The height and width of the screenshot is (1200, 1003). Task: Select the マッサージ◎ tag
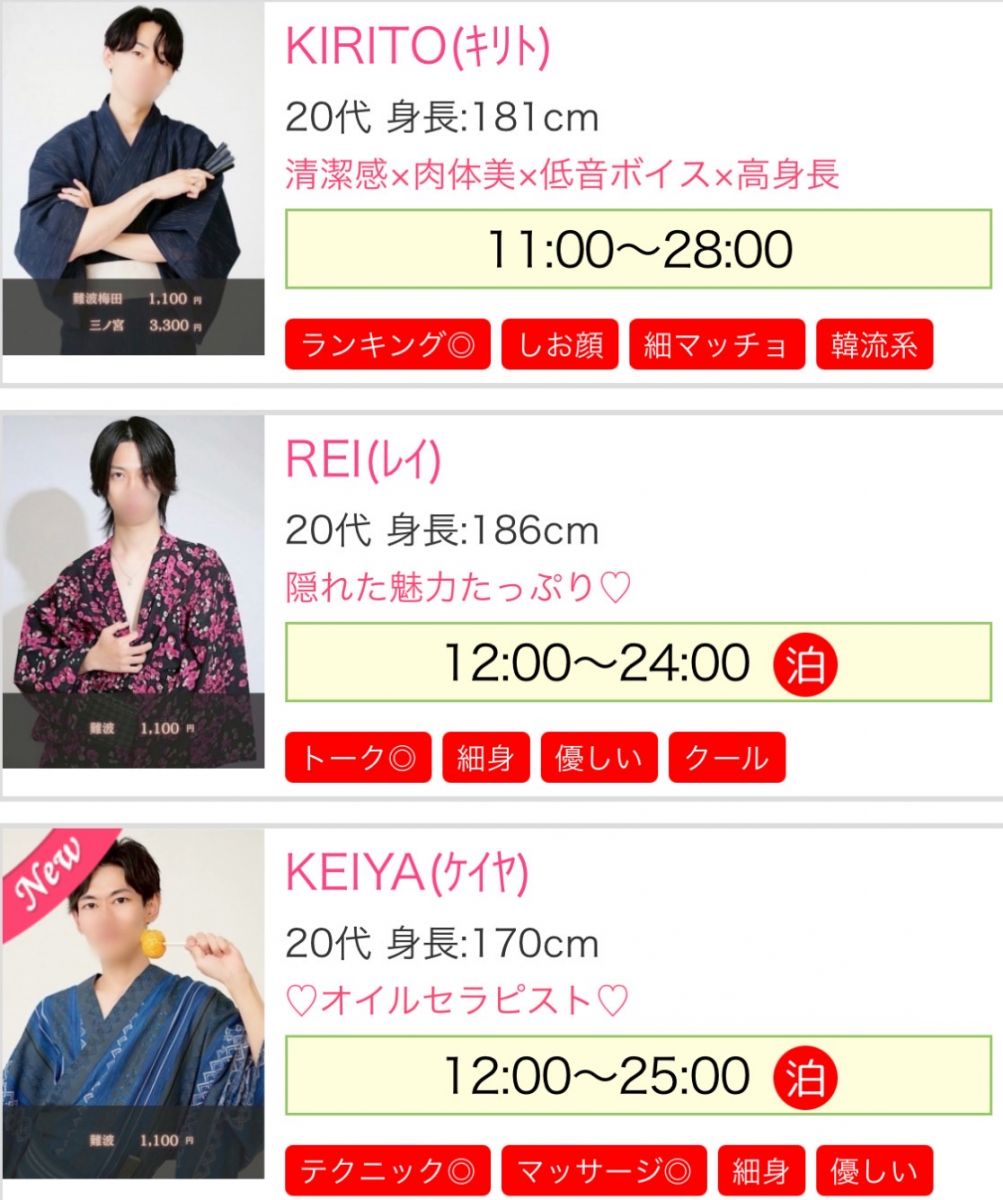coord(603,1170)
